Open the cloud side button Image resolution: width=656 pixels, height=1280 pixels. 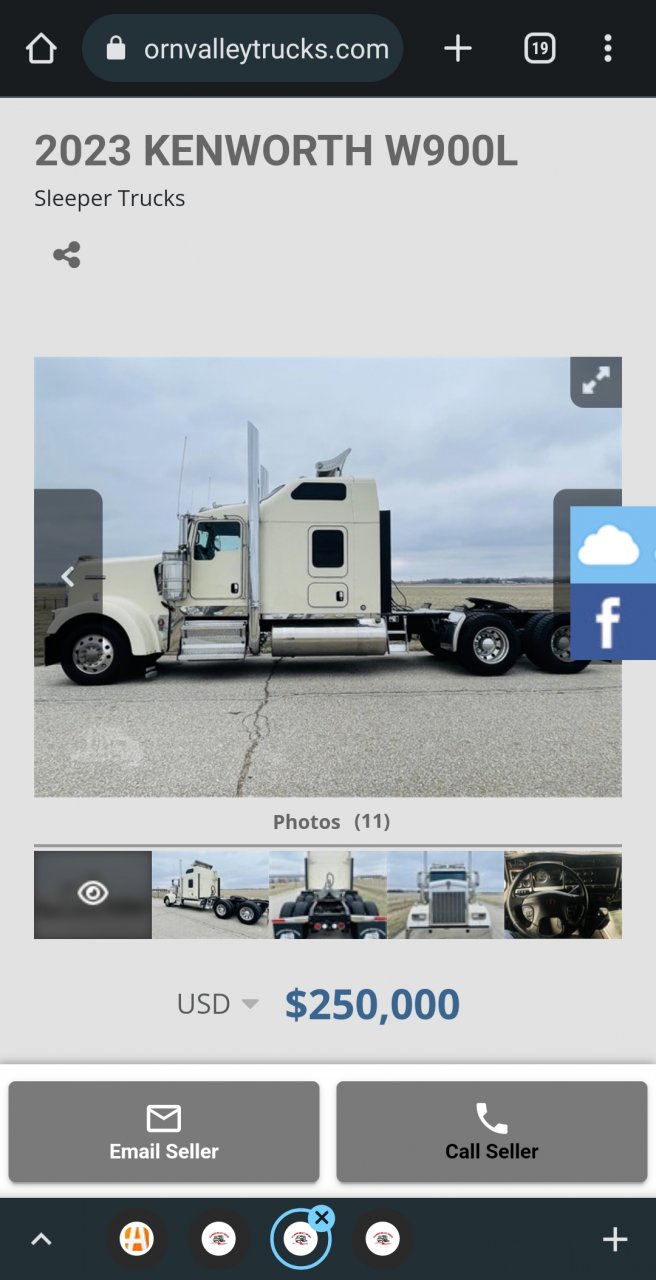pos(612,546)
